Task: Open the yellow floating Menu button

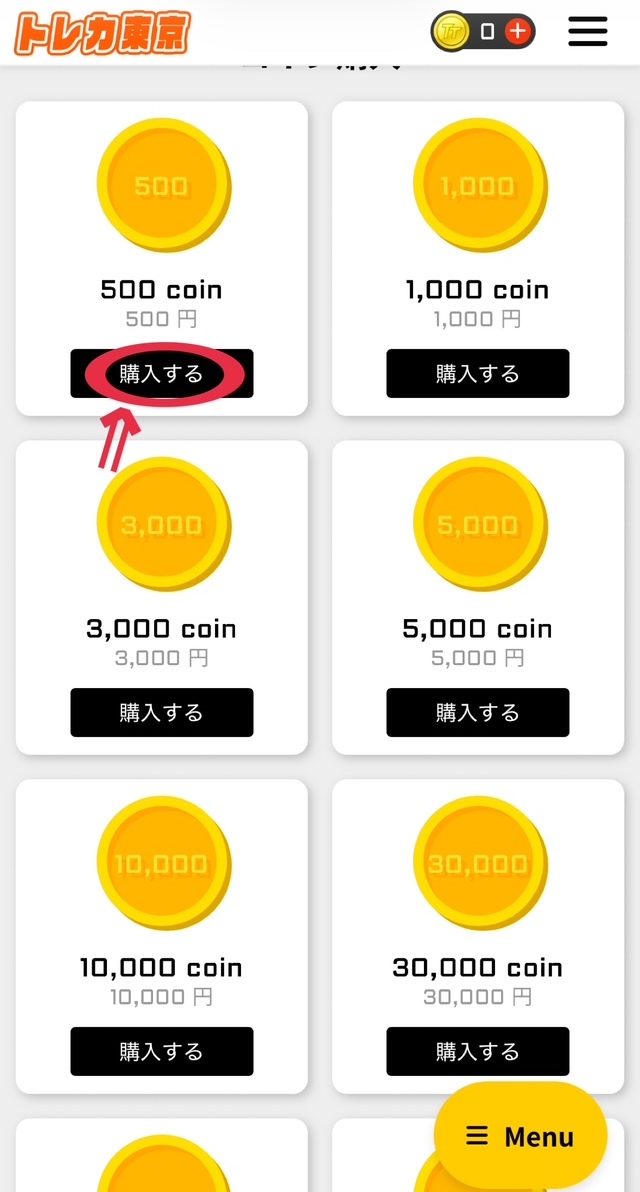Action: [520, 1136]
